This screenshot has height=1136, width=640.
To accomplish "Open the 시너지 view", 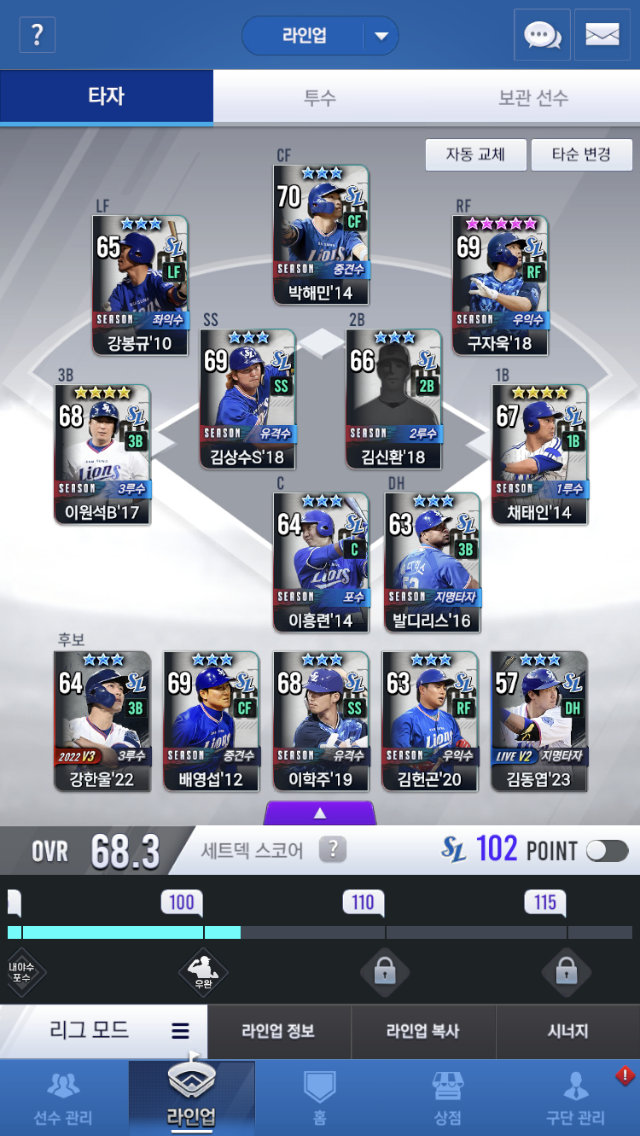I will (568, 1032).
